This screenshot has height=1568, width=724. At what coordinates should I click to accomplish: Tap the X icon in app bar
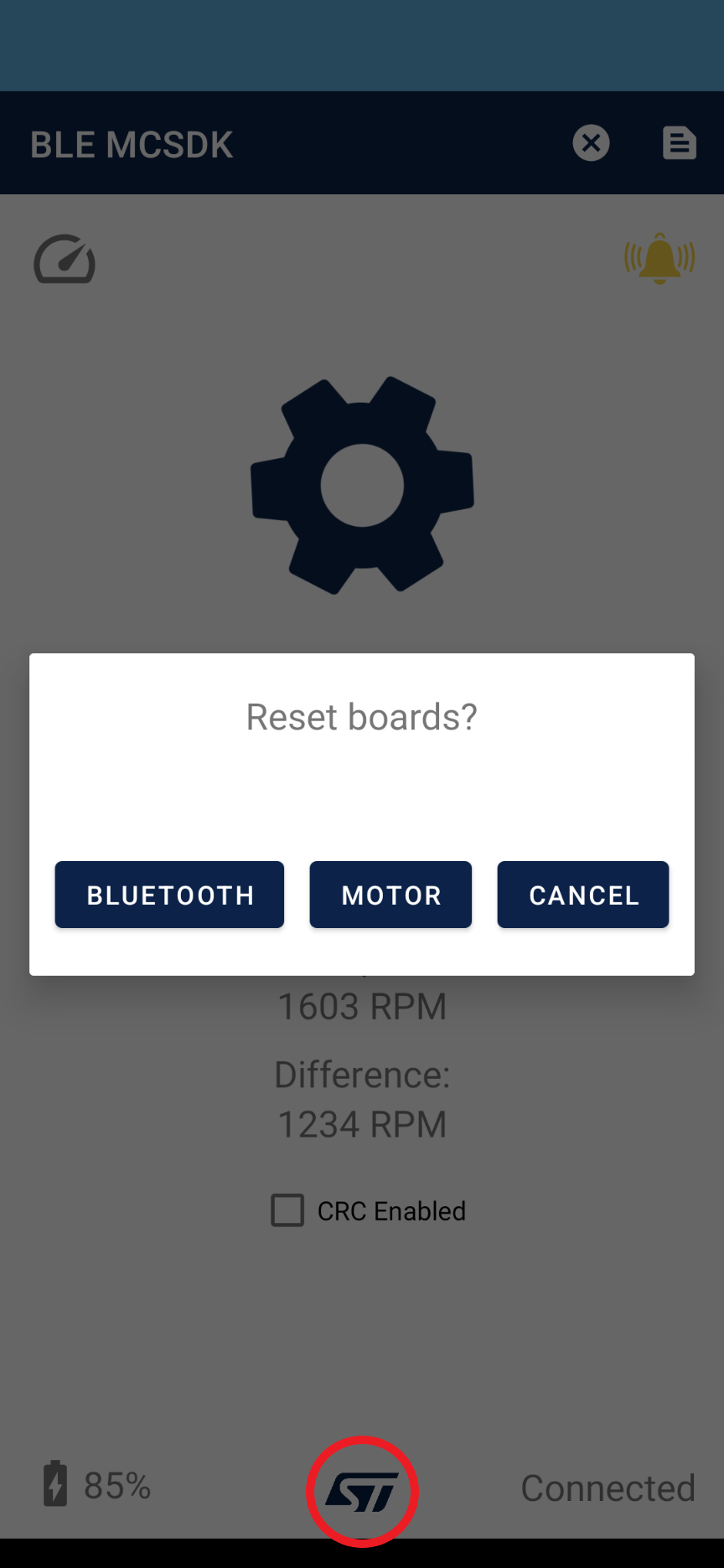click(592, 142)
